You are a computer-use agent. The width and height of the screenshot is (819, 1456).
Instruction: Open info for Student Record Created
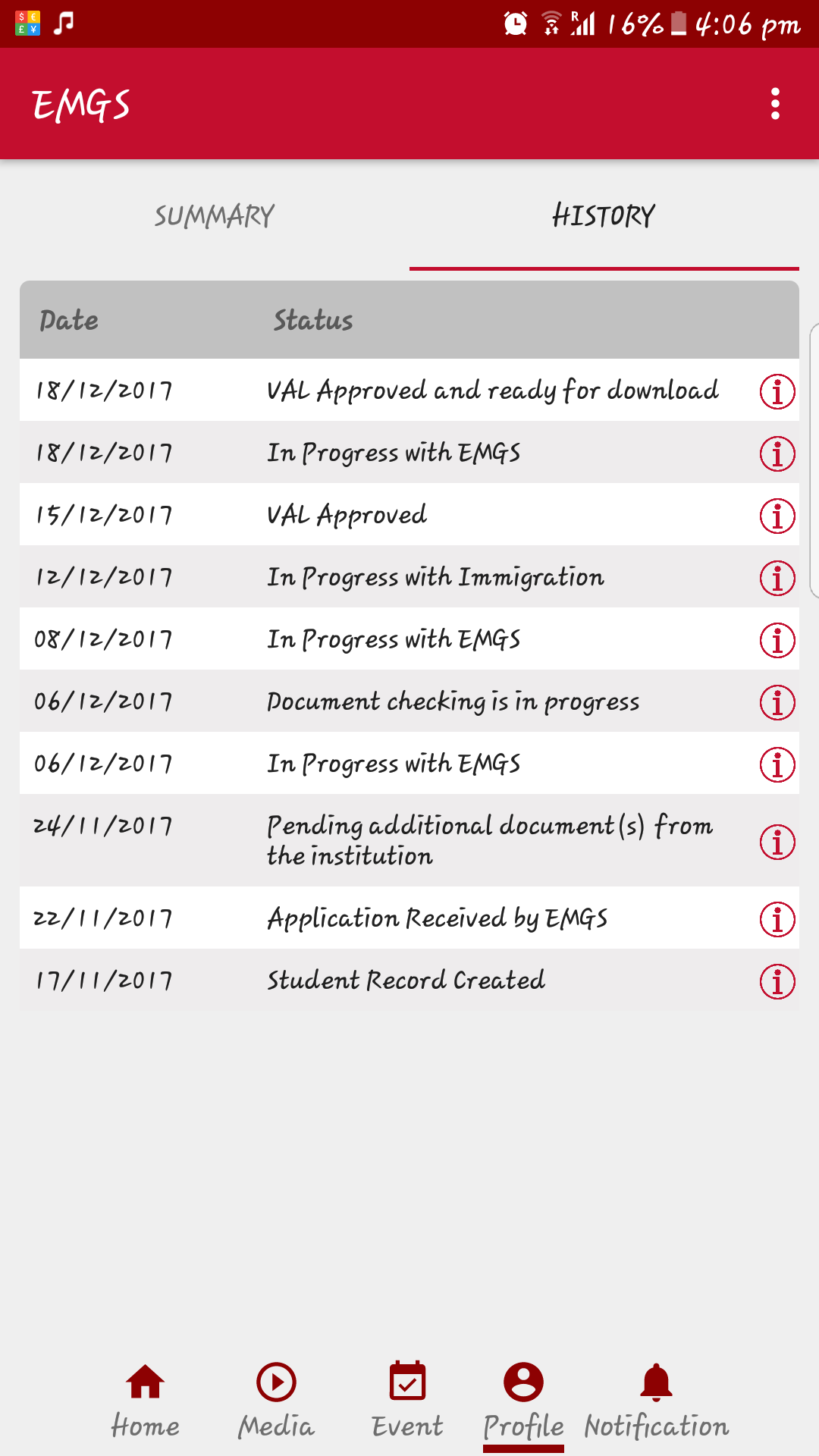(777, 981)
